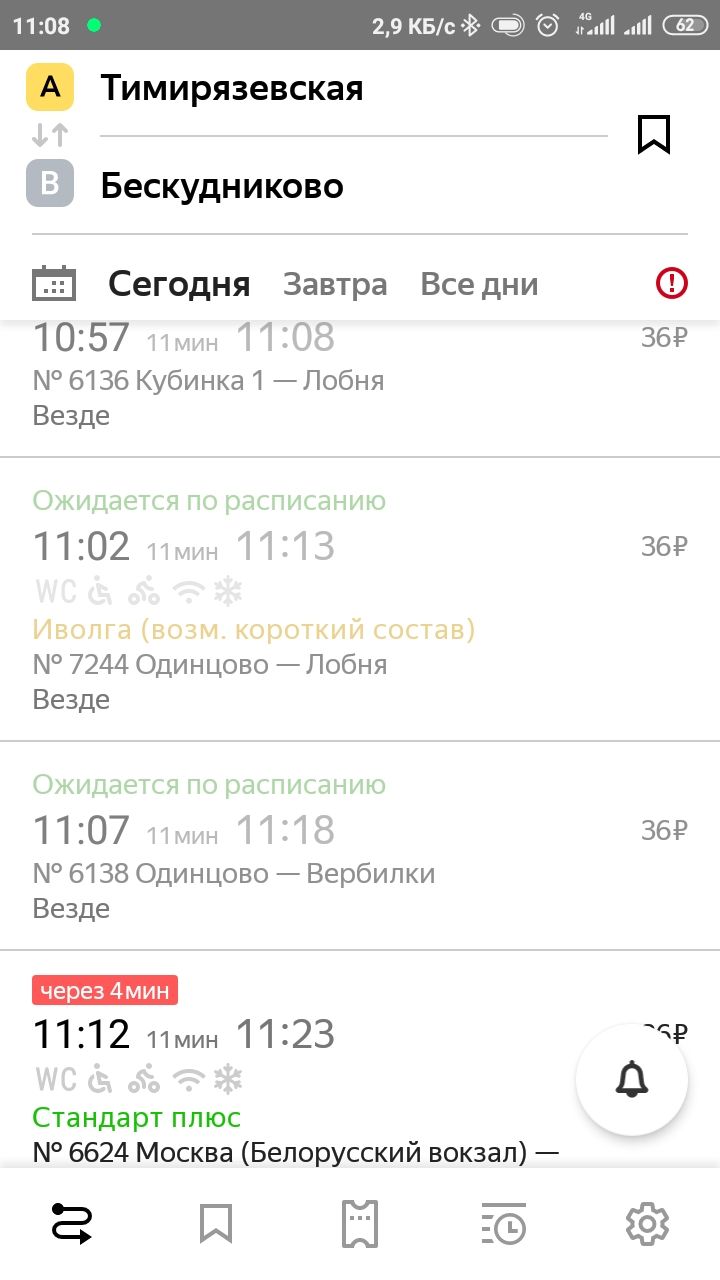Select the Сегодня tab

(x=179, y=284)
